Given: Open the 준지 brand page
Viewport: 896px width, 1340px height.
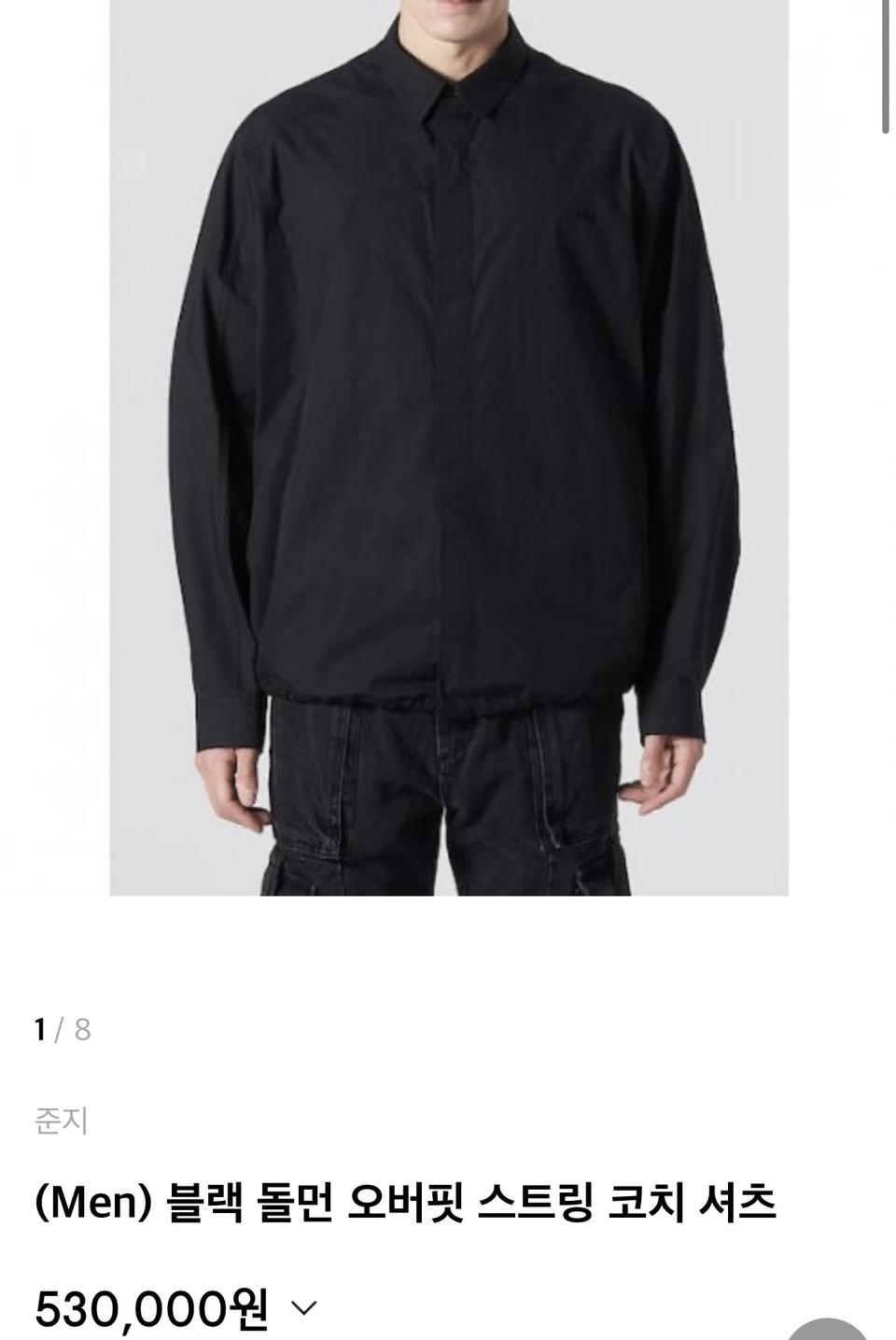Looking at the screenshot, I should 62,1120.
